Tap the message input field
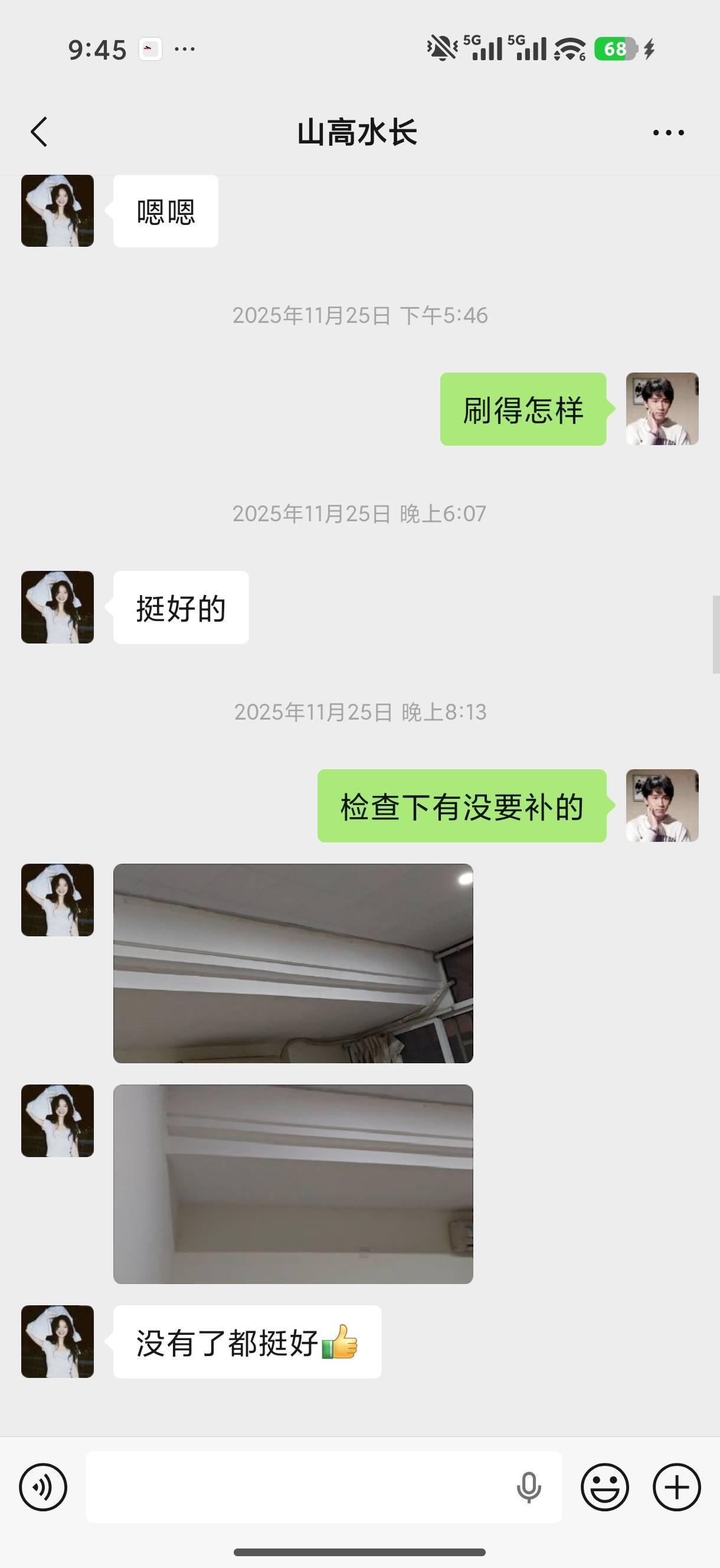Viewport: 720px width, 1568px height. click(305, 1487)
